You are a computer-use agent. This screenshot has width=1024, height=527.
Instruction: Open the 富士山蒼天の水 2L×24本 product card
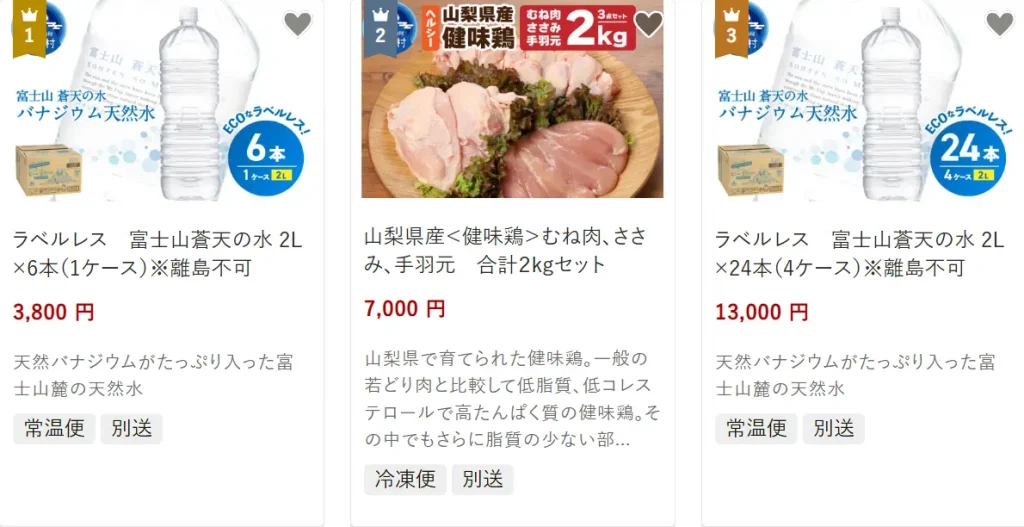[x=860, y=254]
